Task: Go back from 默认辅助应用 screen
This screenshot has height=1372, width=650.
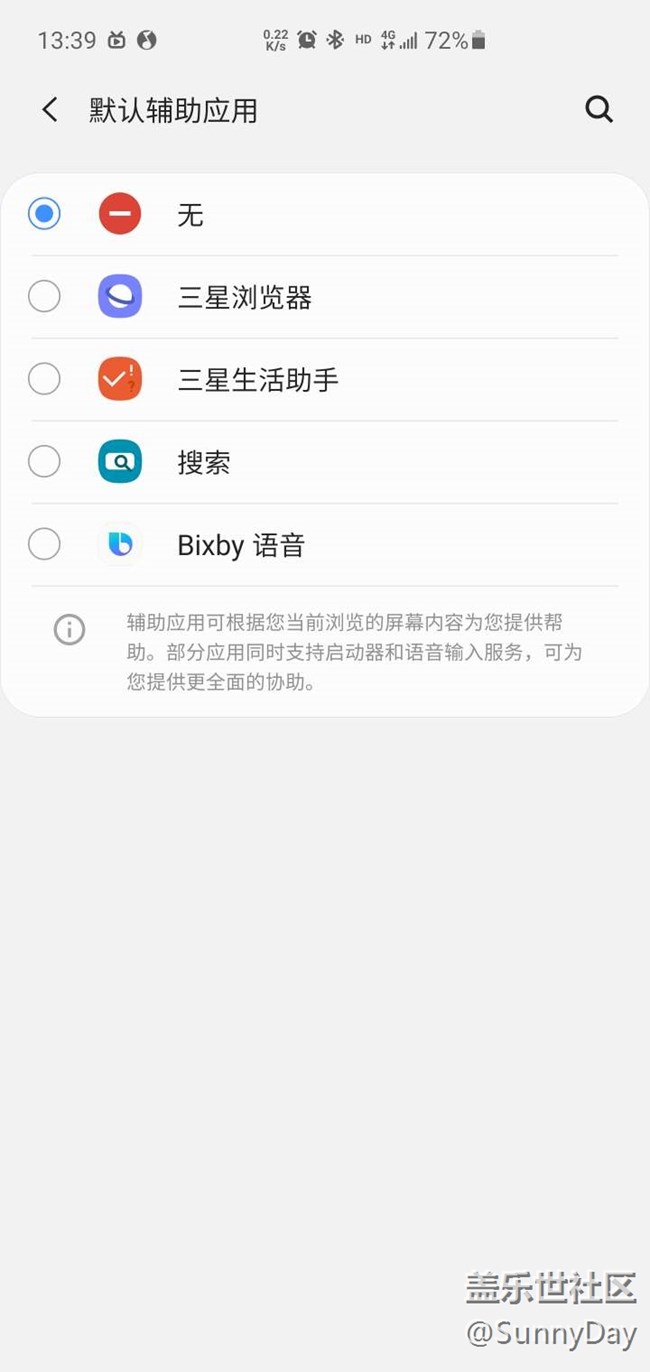Action: click(x=50, y=110)
